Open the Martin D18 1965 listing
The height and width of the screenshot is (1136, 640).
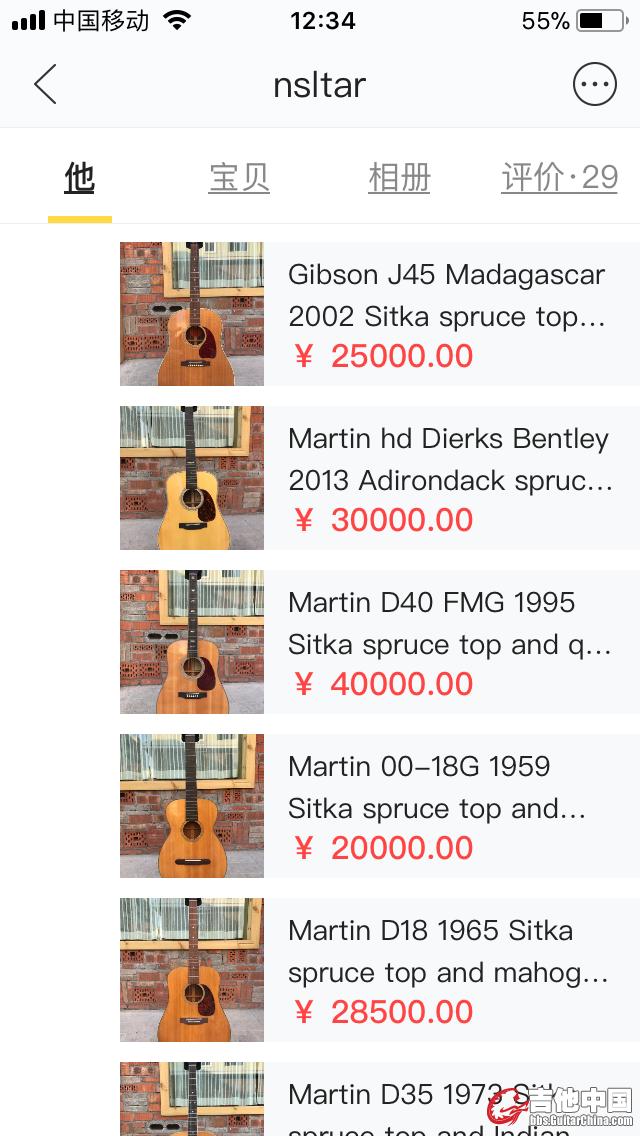(378, 970)
